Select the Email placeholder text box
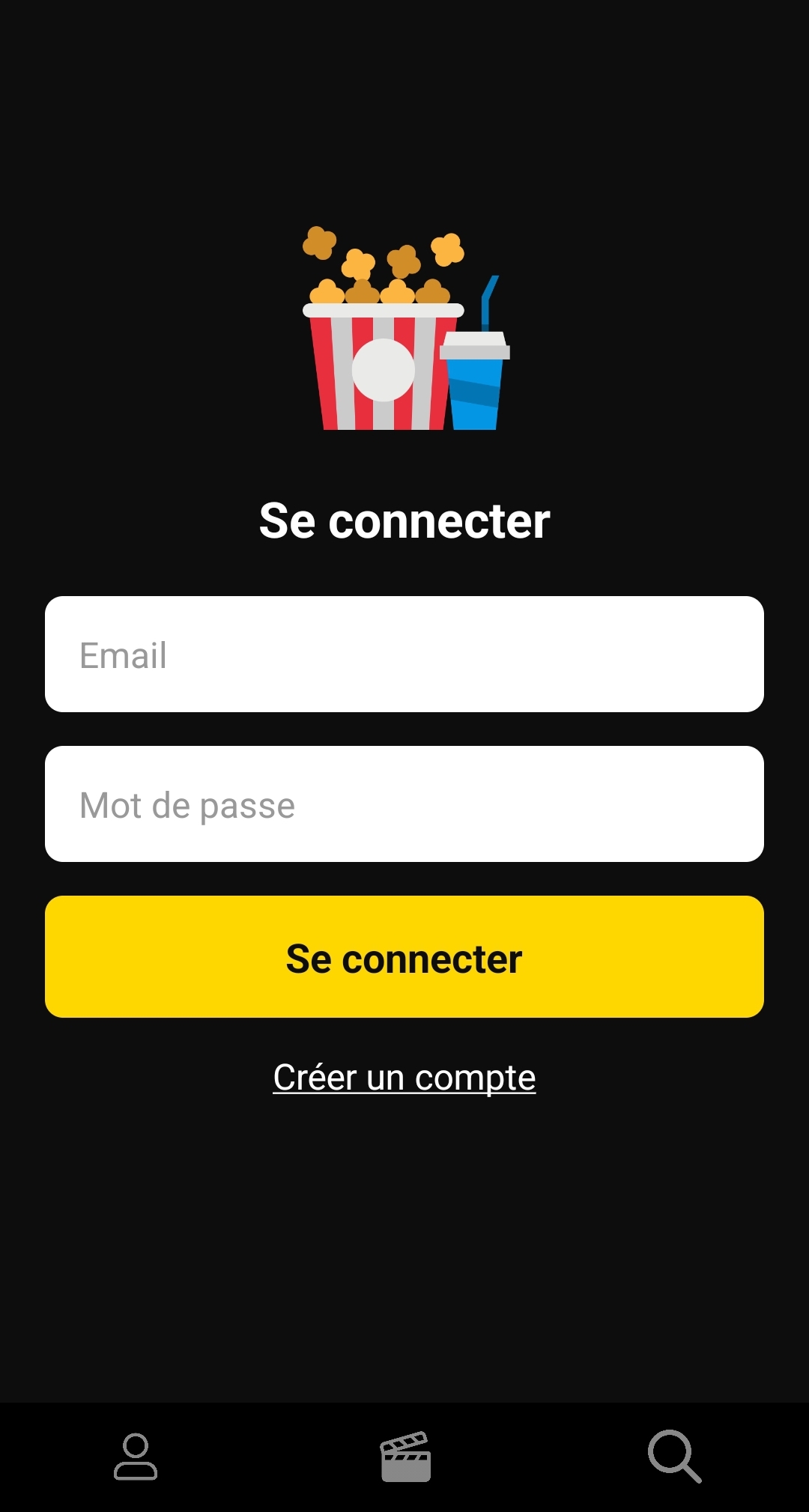Image resolution: width=809 pixels, height=1512 pixels. point(404,654)
